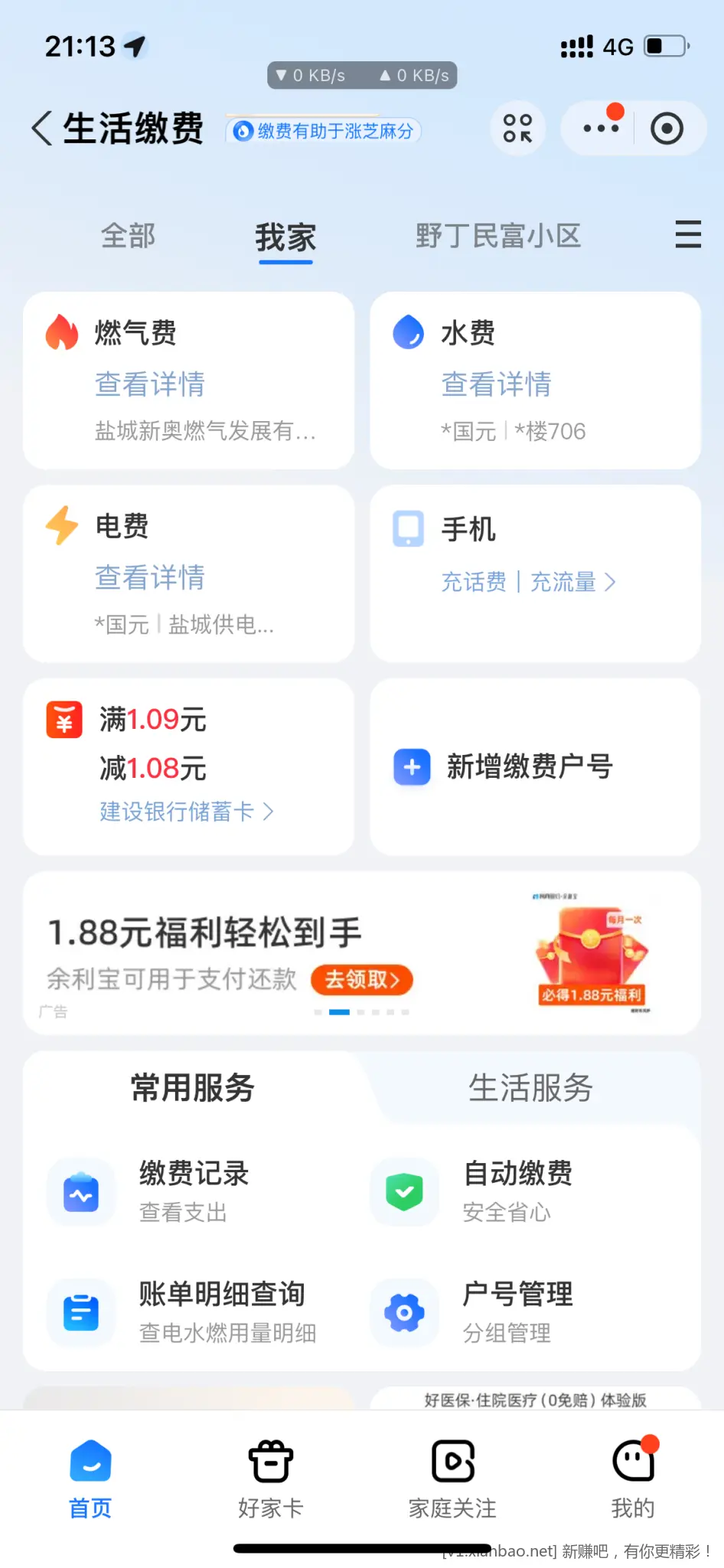The image size is (724, 1568).
Task: Open 自动缴费 auto-payment settings
Action: coord(517,1191)
